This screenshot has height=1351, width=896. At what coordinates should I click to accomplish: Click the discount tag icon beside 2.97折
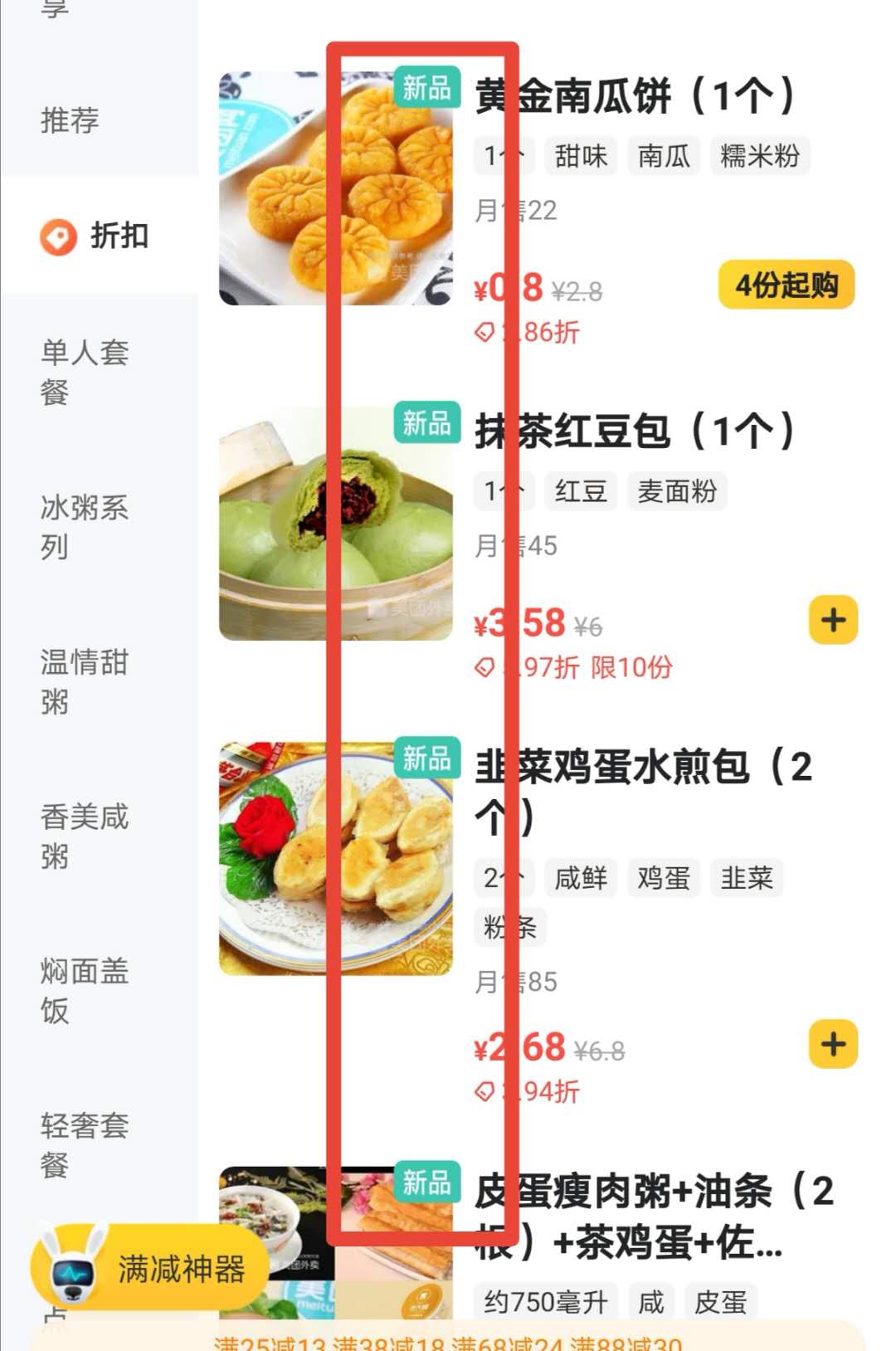click(x=485, y=669)
